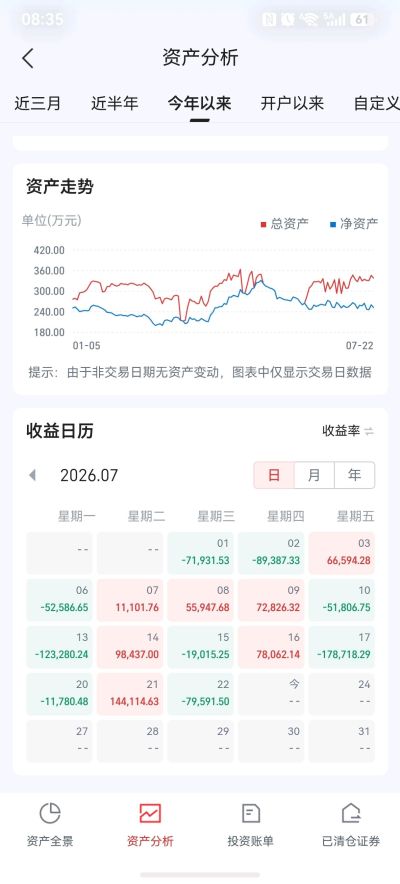Switch to the 近三月 tab

[38, 104]
